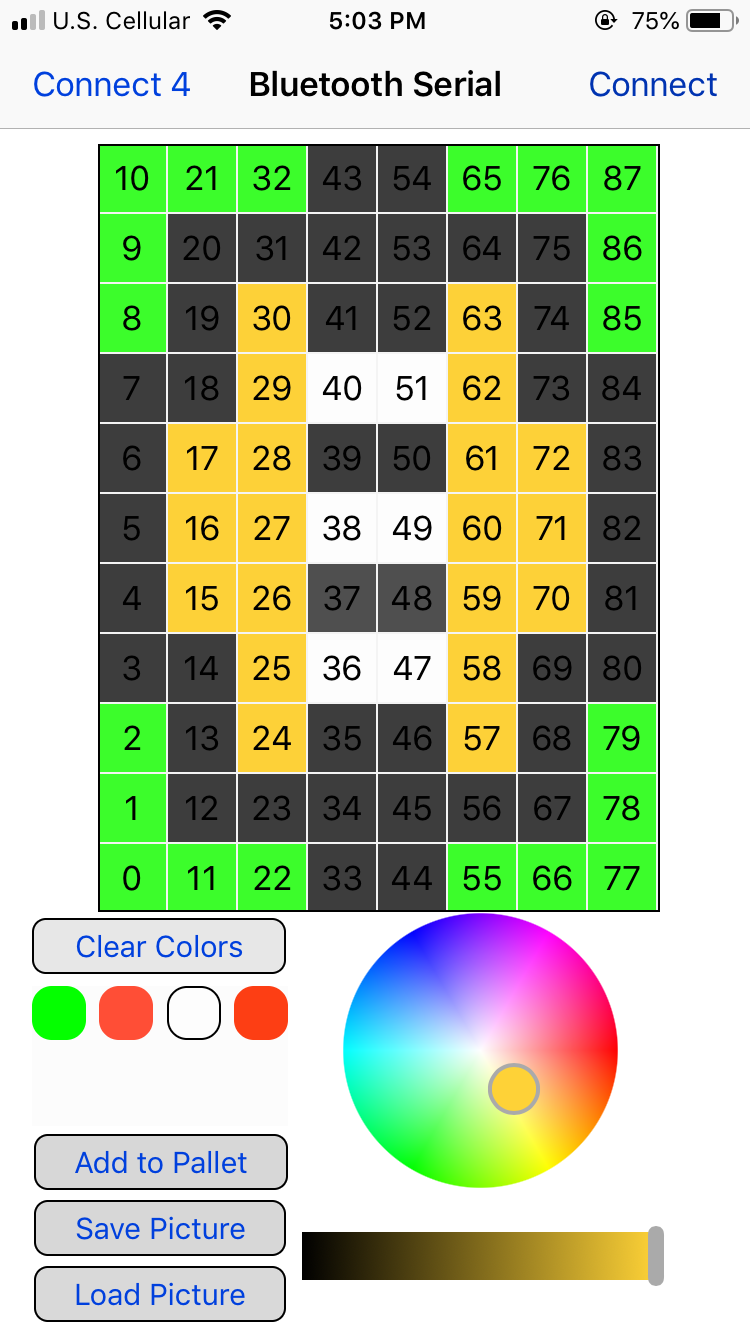
Task: Color the grid cell numbered 40
Action: (x=342, y=388)
